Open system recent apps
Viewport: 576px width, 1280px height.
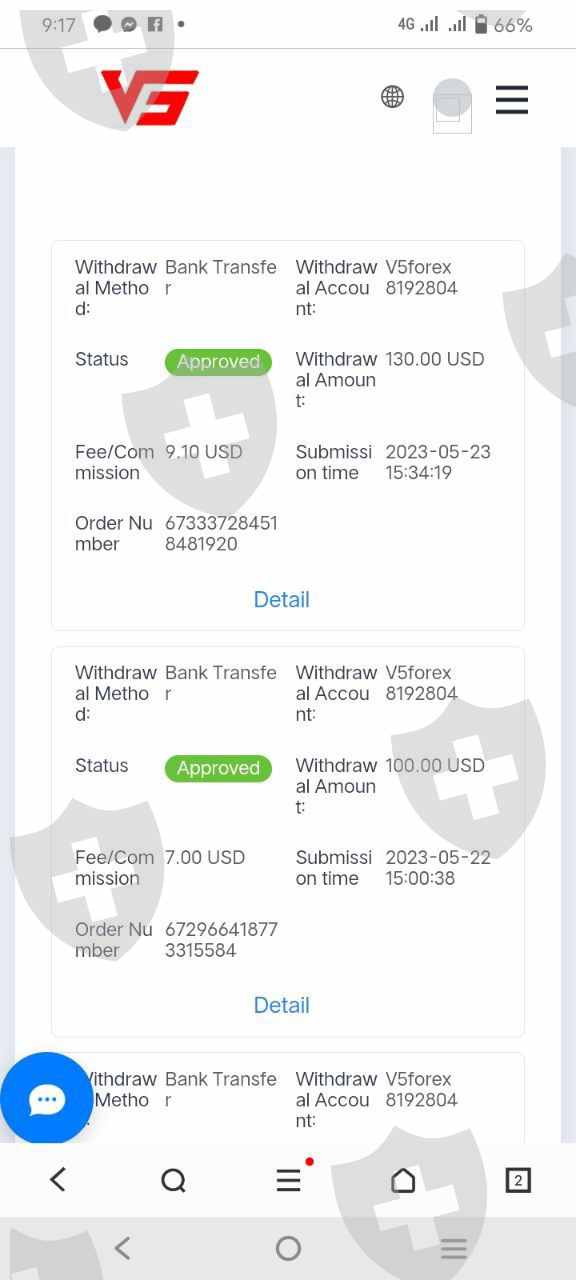click(454, 1248)
